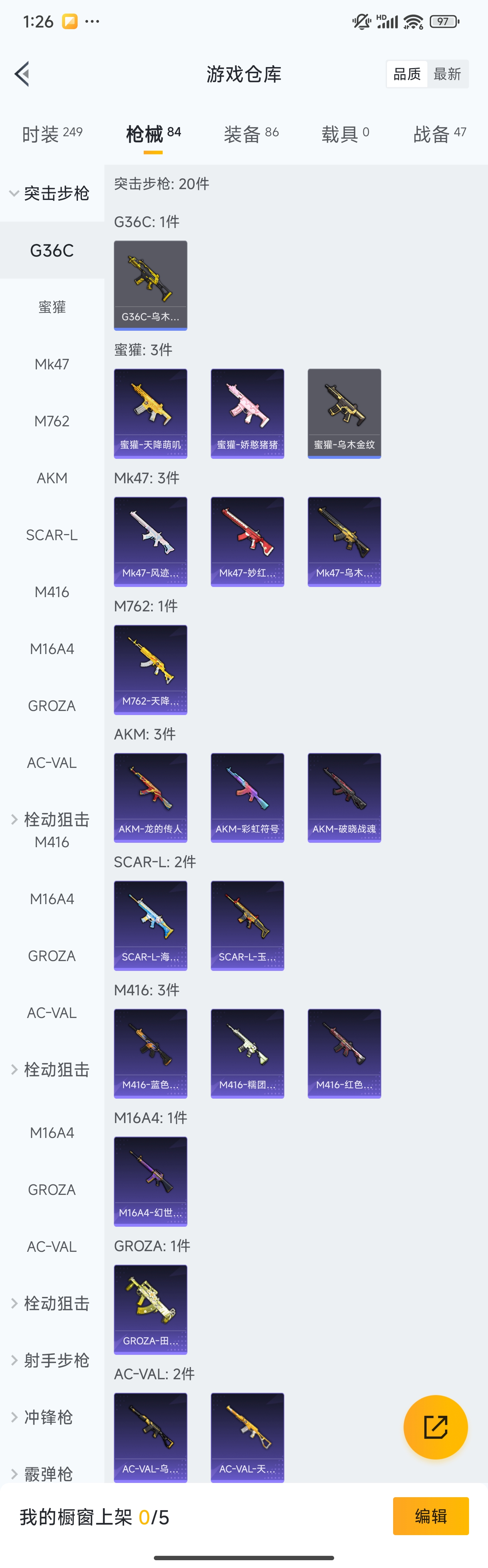Switch to the 战备 tab

(439, 133)
